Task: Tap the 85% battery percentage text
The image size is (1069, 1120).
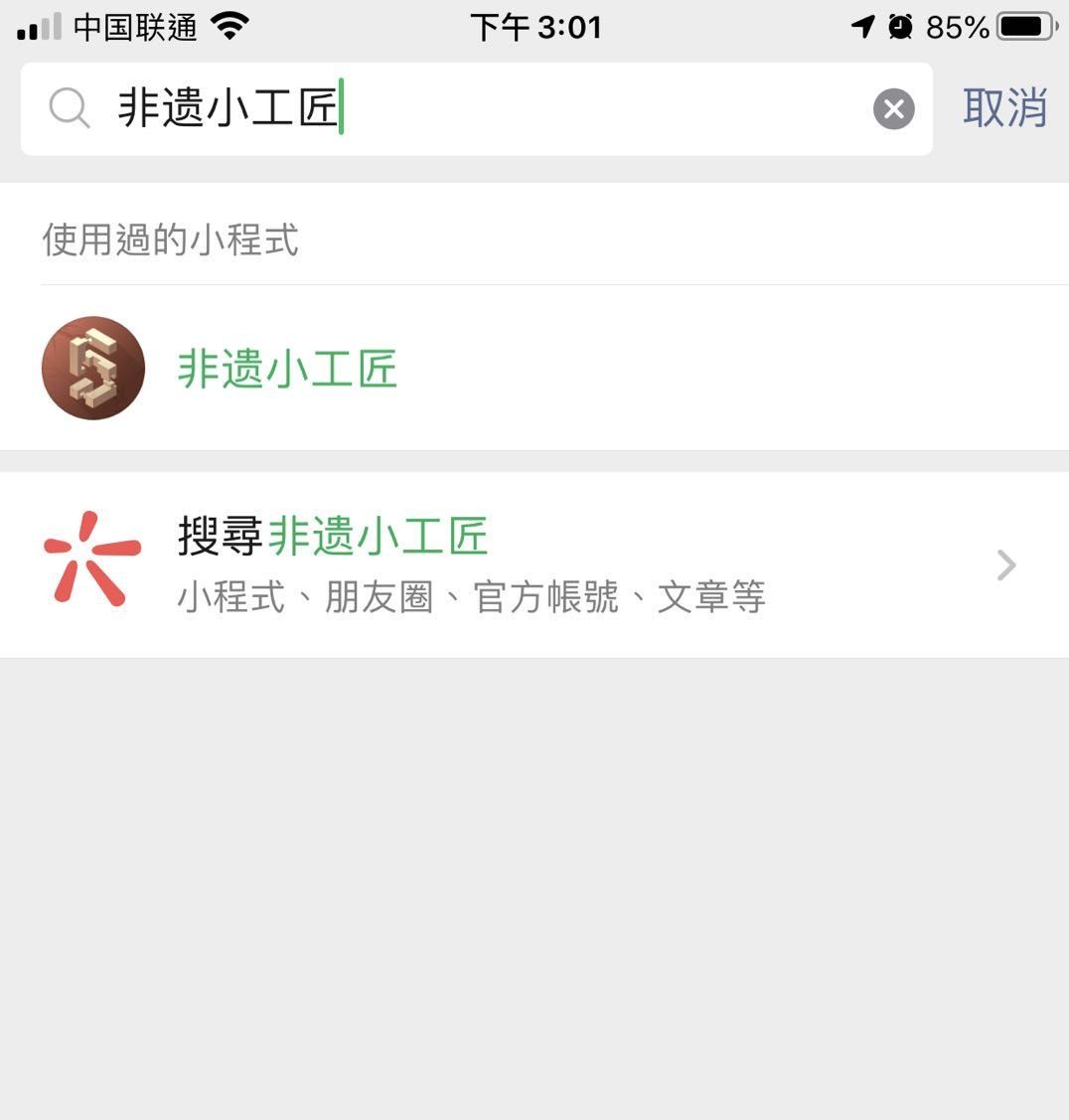Action: point(956,27)
